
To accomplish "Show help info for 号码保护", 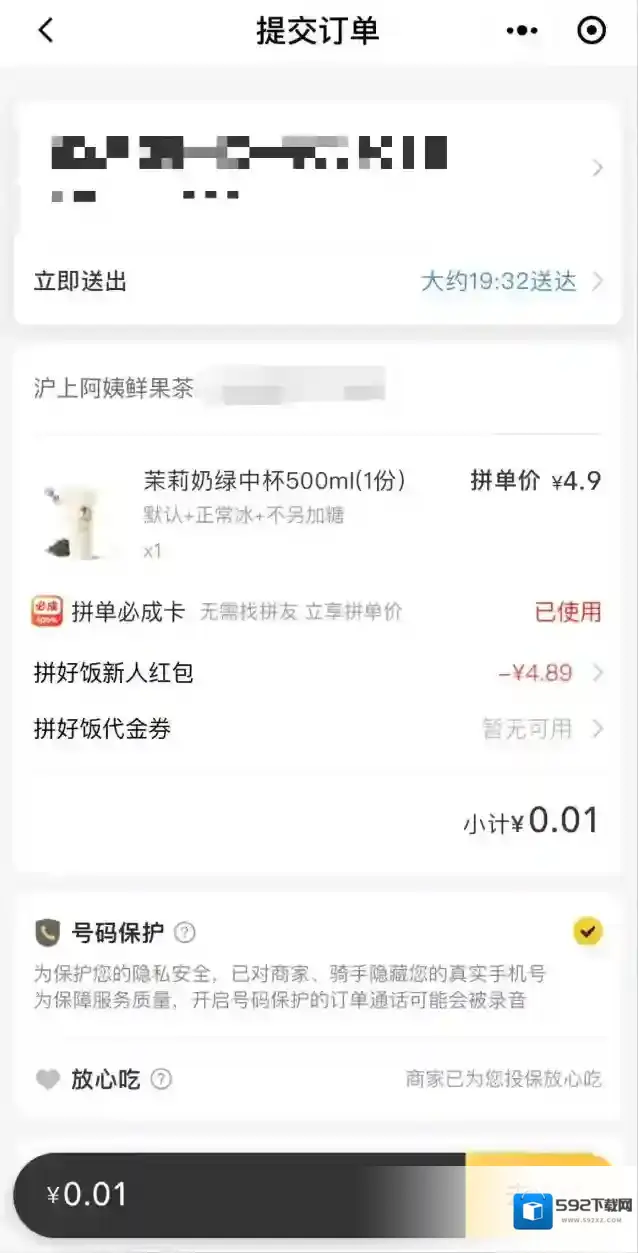I will (x=185, y=933).
